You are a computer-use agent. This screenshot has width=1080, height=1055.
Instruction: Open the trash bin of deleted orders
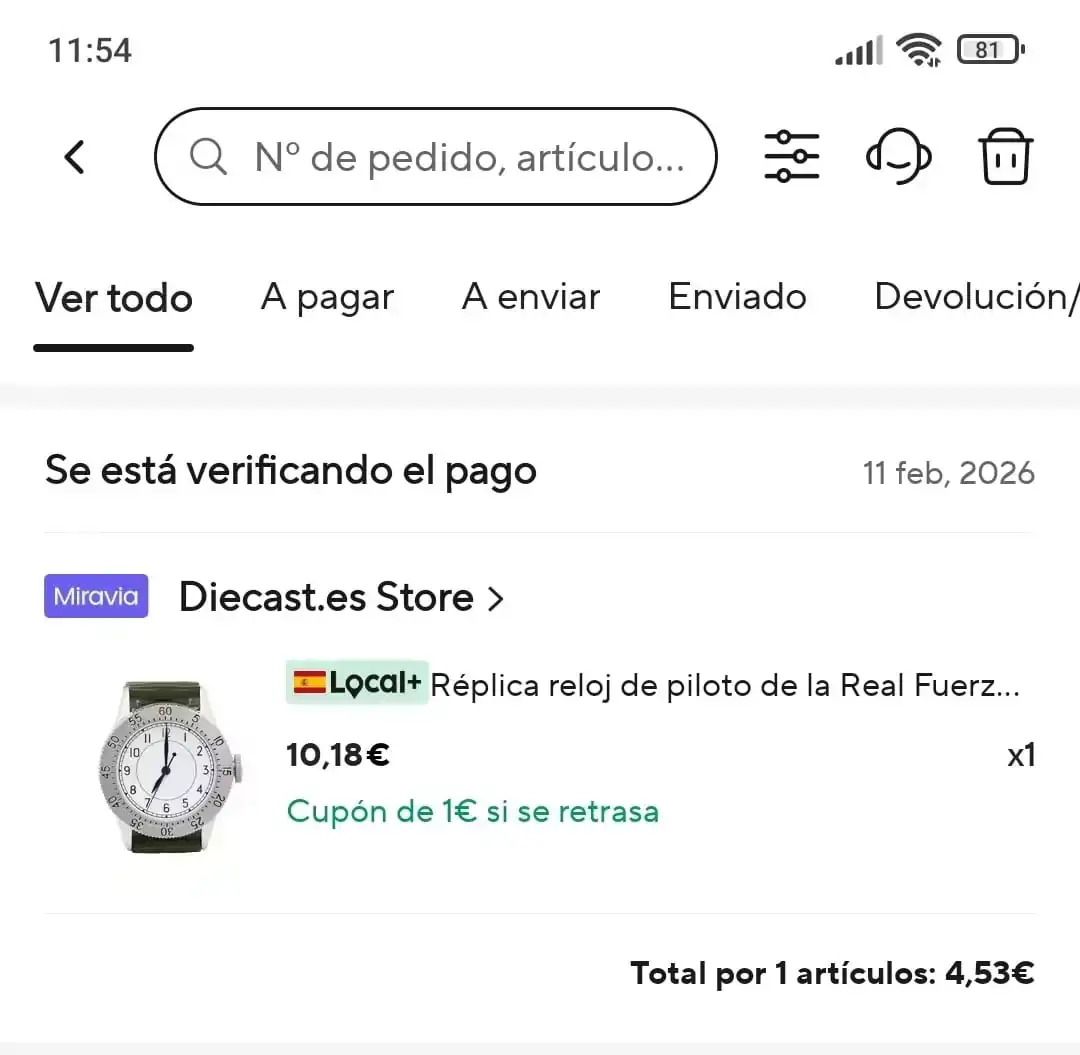pyautogui.click(x=1005, y=157)
